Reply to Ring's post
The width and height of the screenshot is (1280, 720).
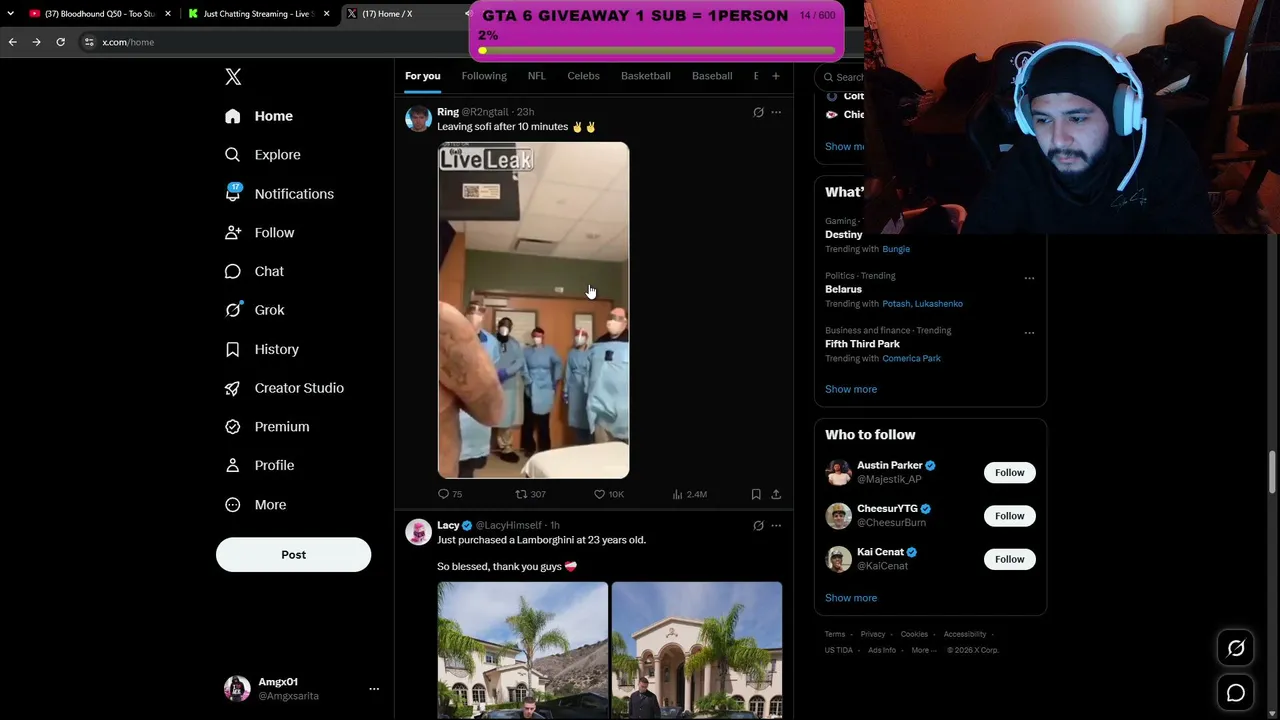point(450,494)
